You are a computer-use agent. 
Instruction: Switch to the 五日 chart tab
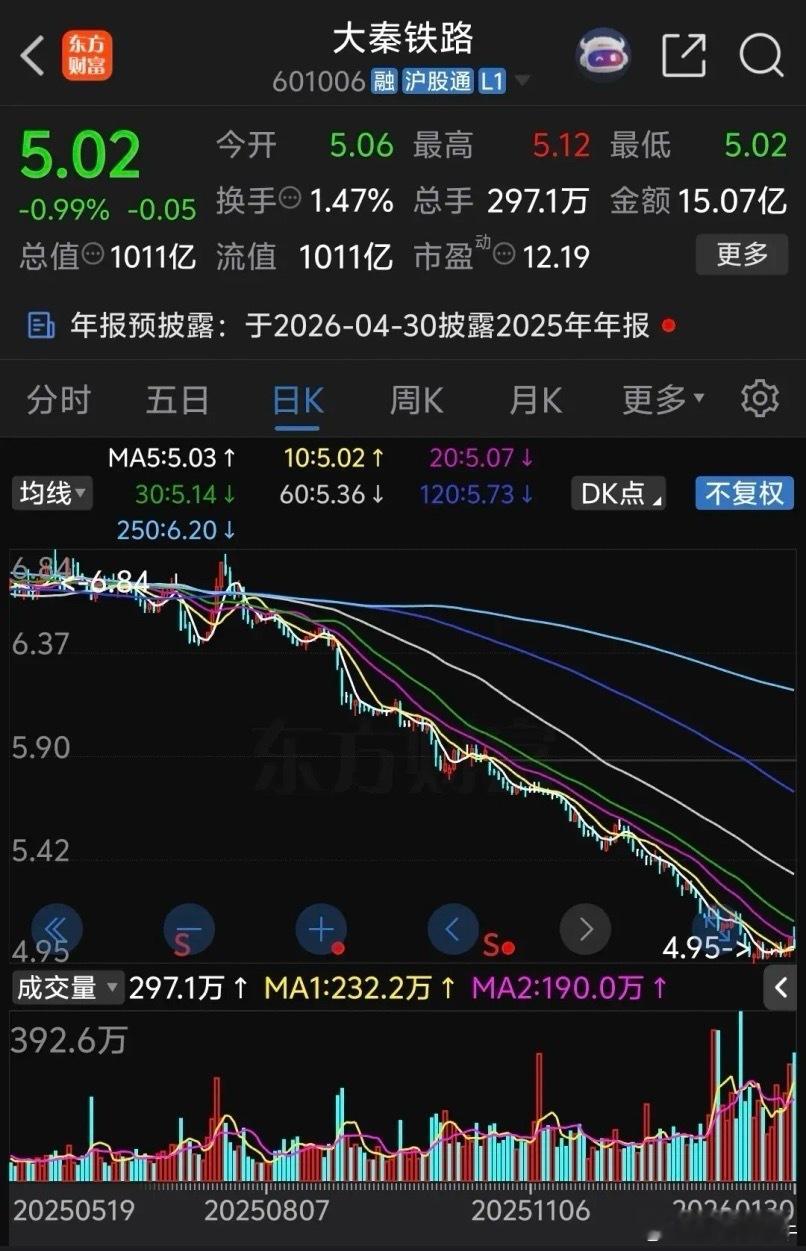coord(178,400)
